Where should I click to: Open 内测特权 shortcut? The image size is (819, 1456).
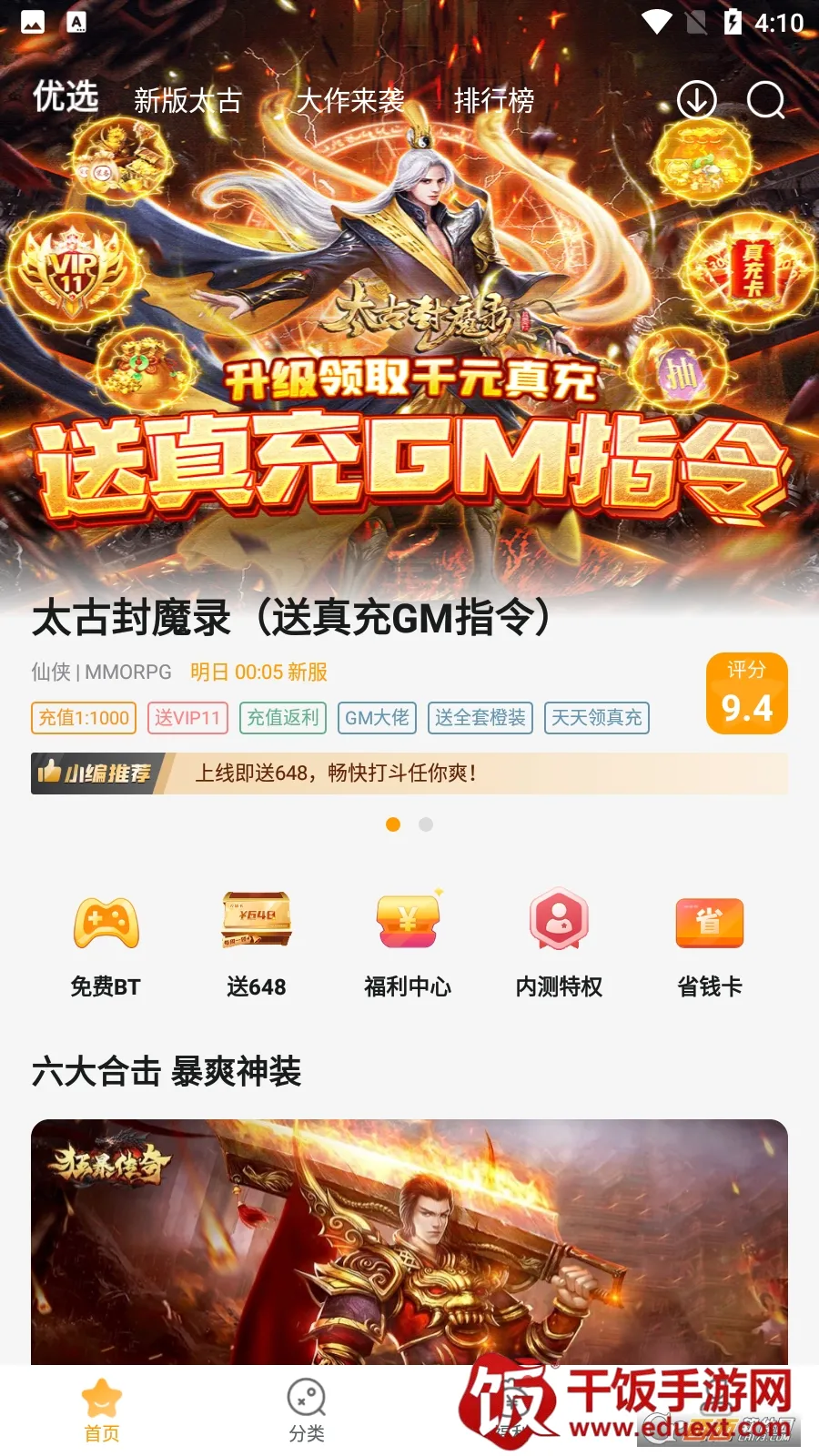pos(559,945)
